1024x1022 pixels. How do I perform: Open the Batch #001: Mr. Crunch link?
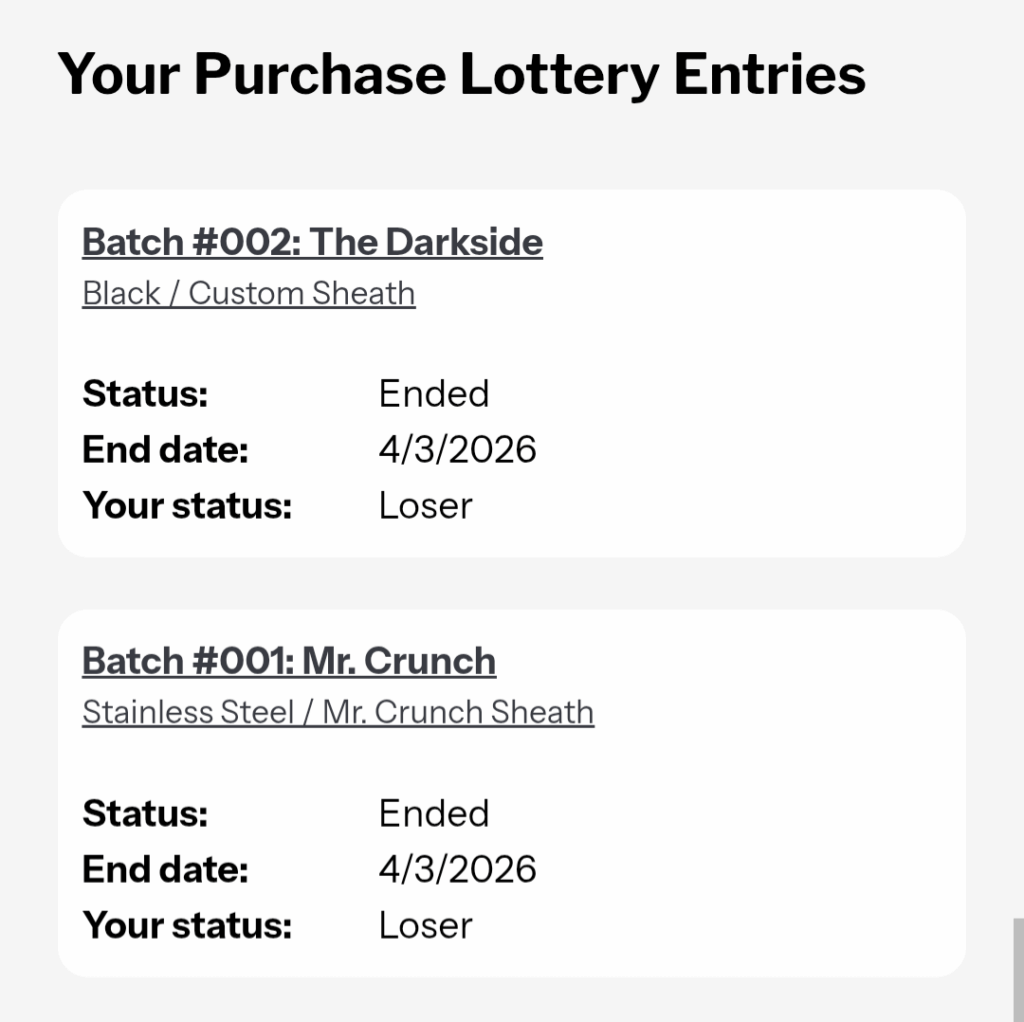click(289, 661)
